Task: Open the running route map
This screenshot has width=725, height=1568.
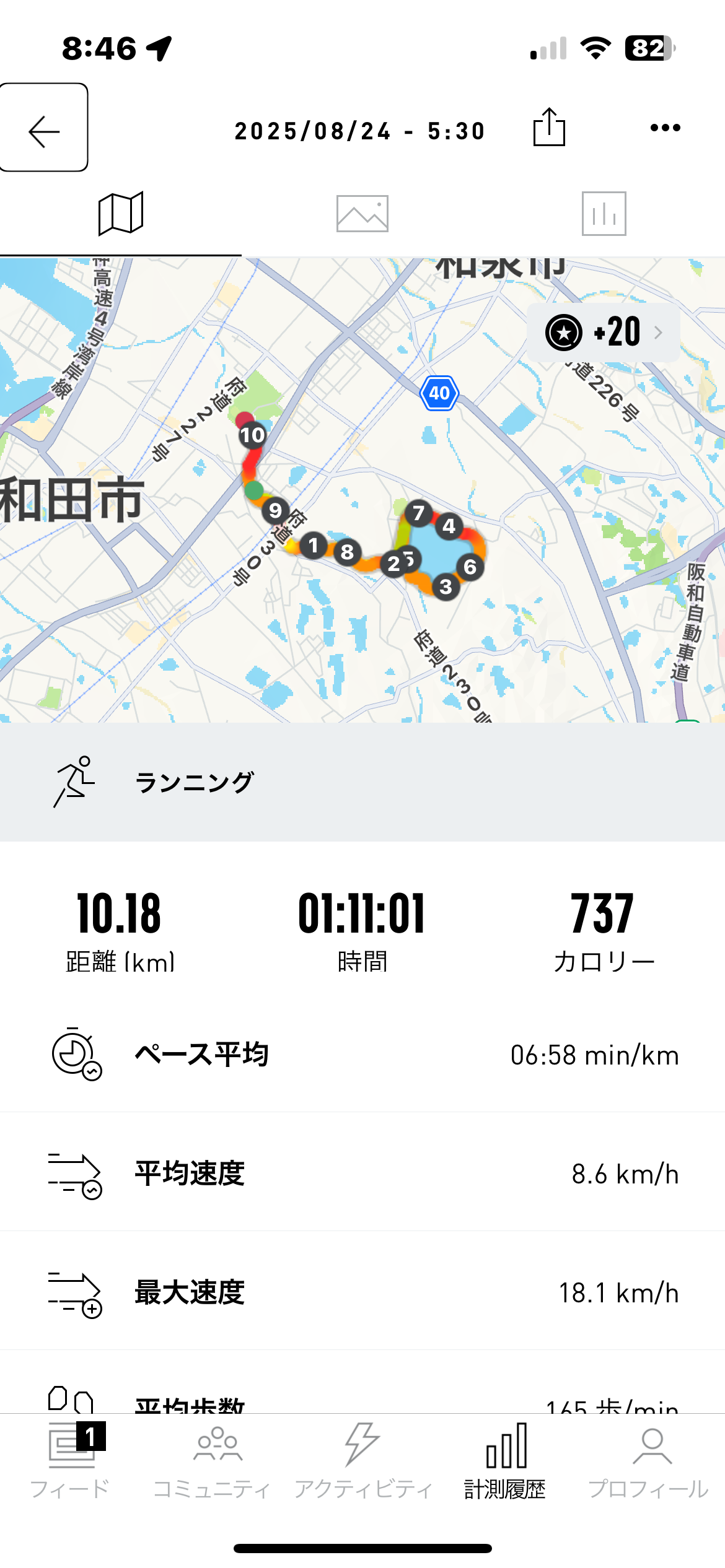Action: (x=362, y=490)
